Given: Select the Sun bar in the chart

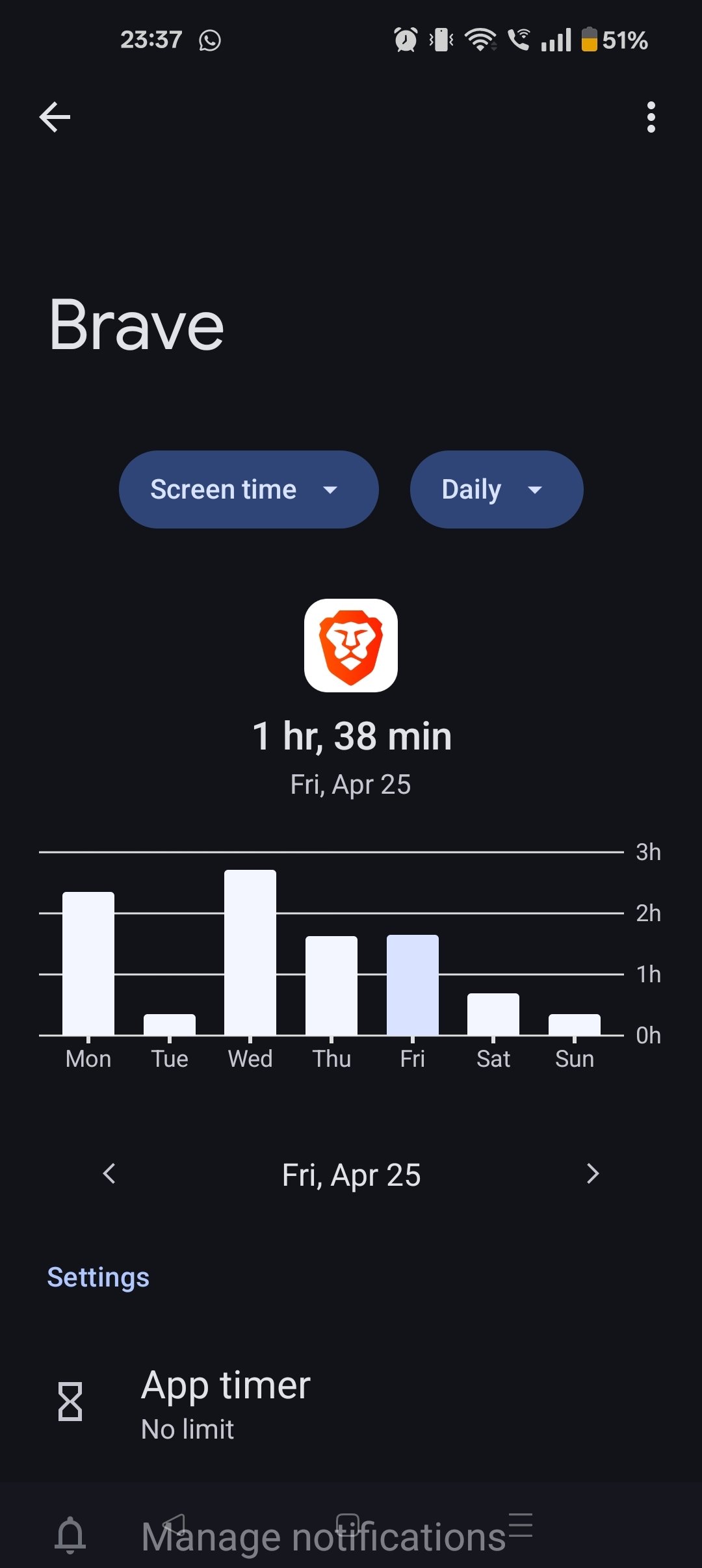Looking at the screenshot, I should pyautogui.click(x=575, y=1025).
